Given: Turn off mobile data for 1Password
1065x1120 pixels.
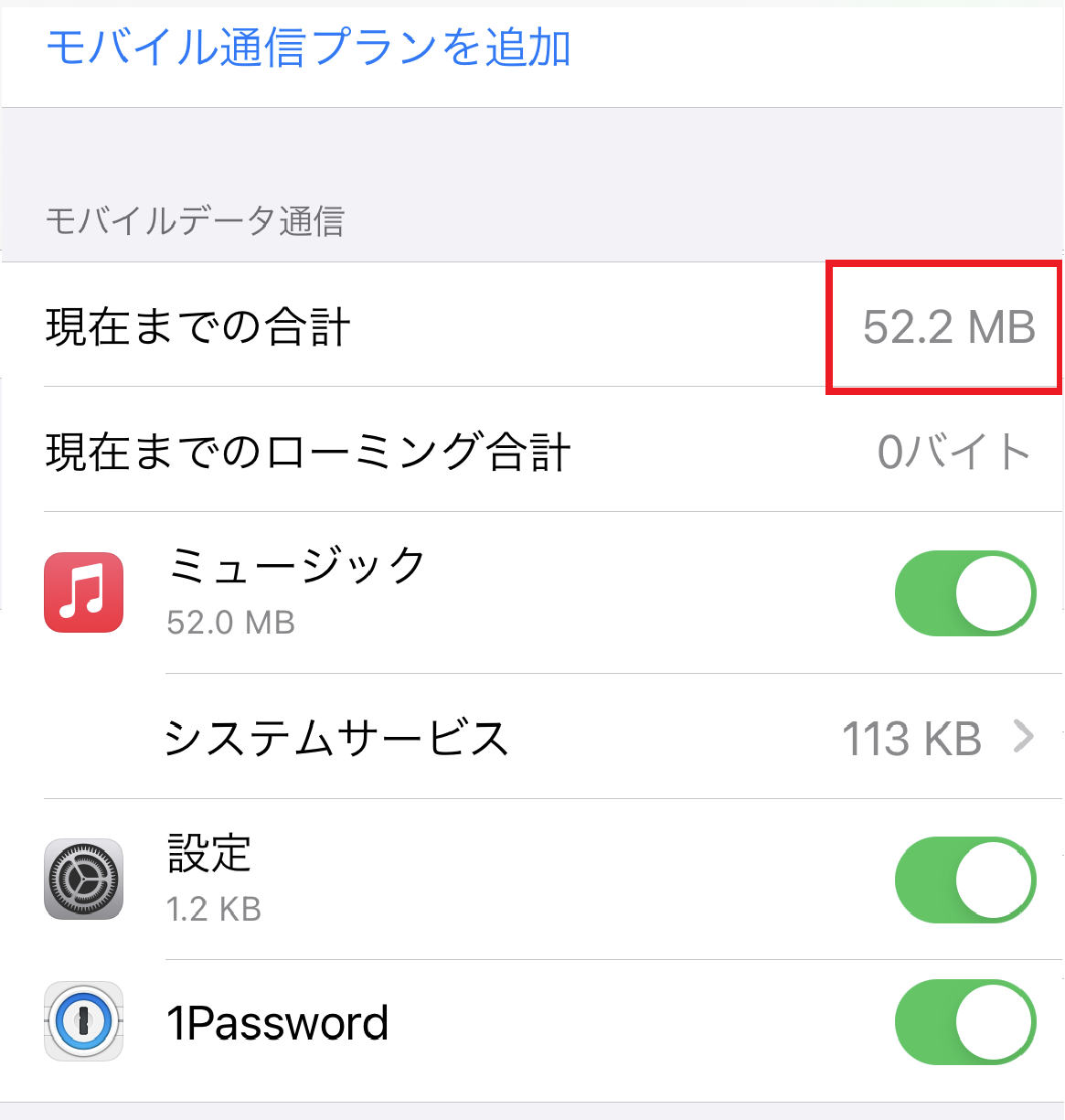Looking at the screenshot, I should tap(964, 1022).
